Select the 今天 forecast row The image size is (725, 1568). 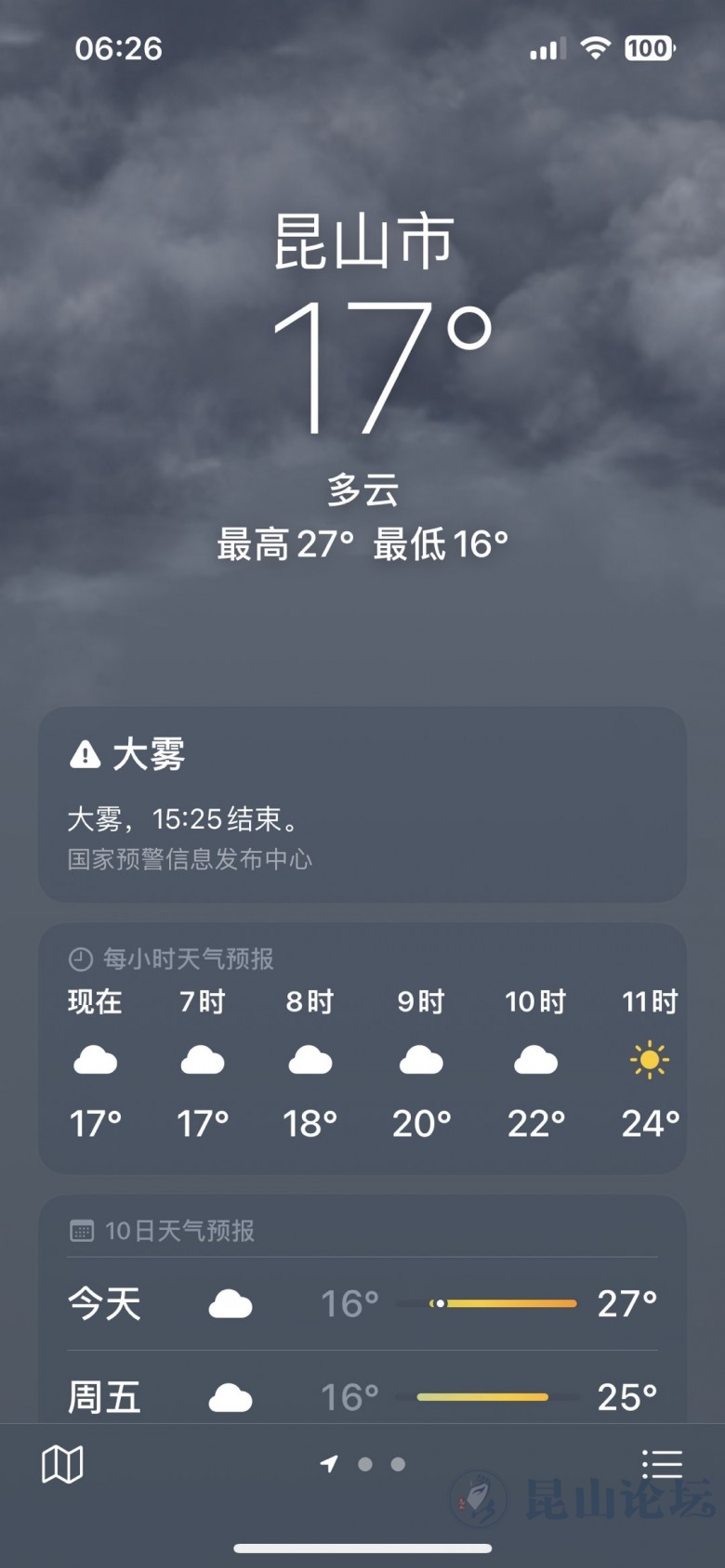pos(362,1302)
